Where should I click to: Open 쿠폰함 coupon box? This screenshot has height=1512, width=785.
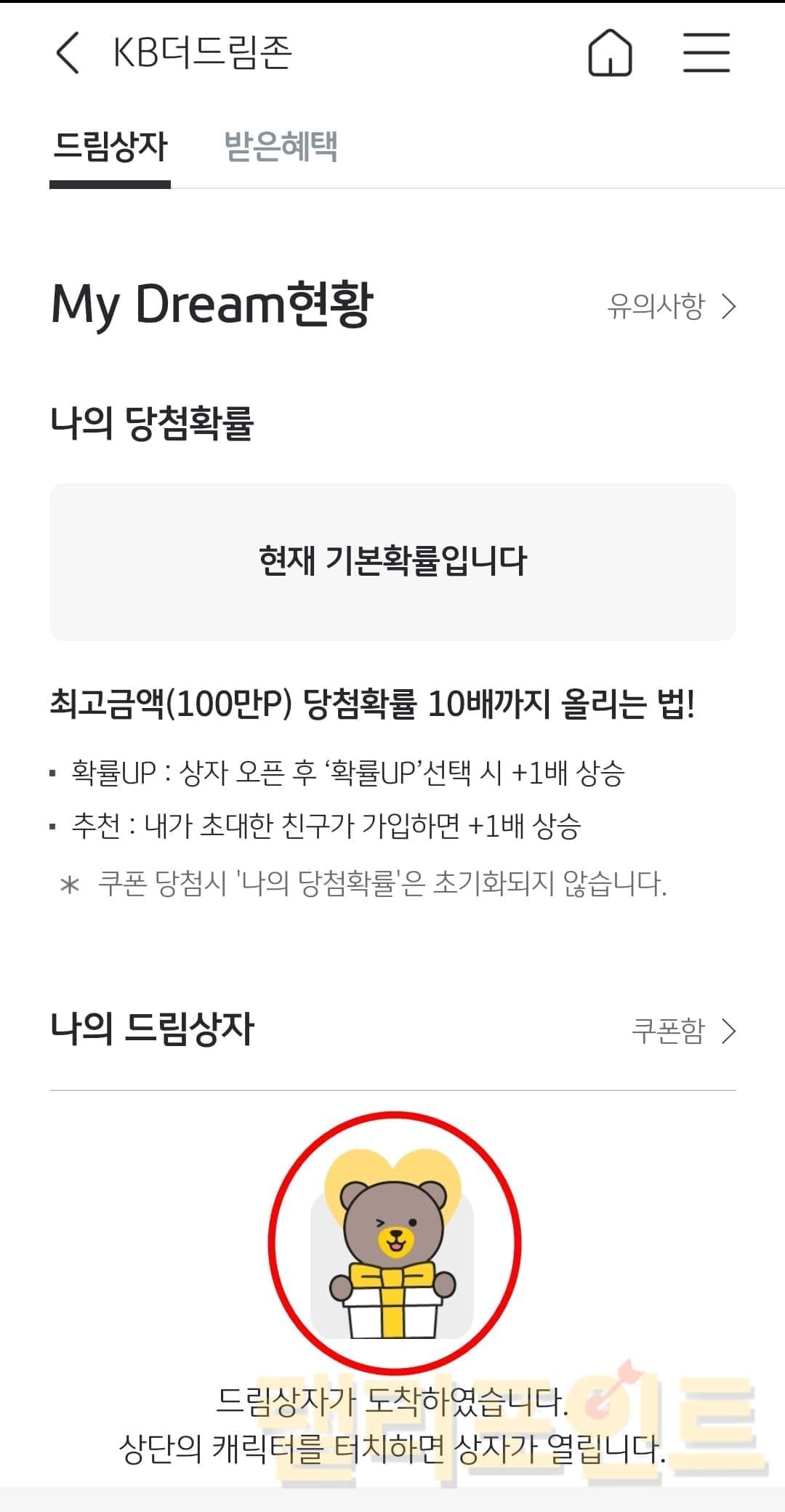click(x=683, y=1031)
